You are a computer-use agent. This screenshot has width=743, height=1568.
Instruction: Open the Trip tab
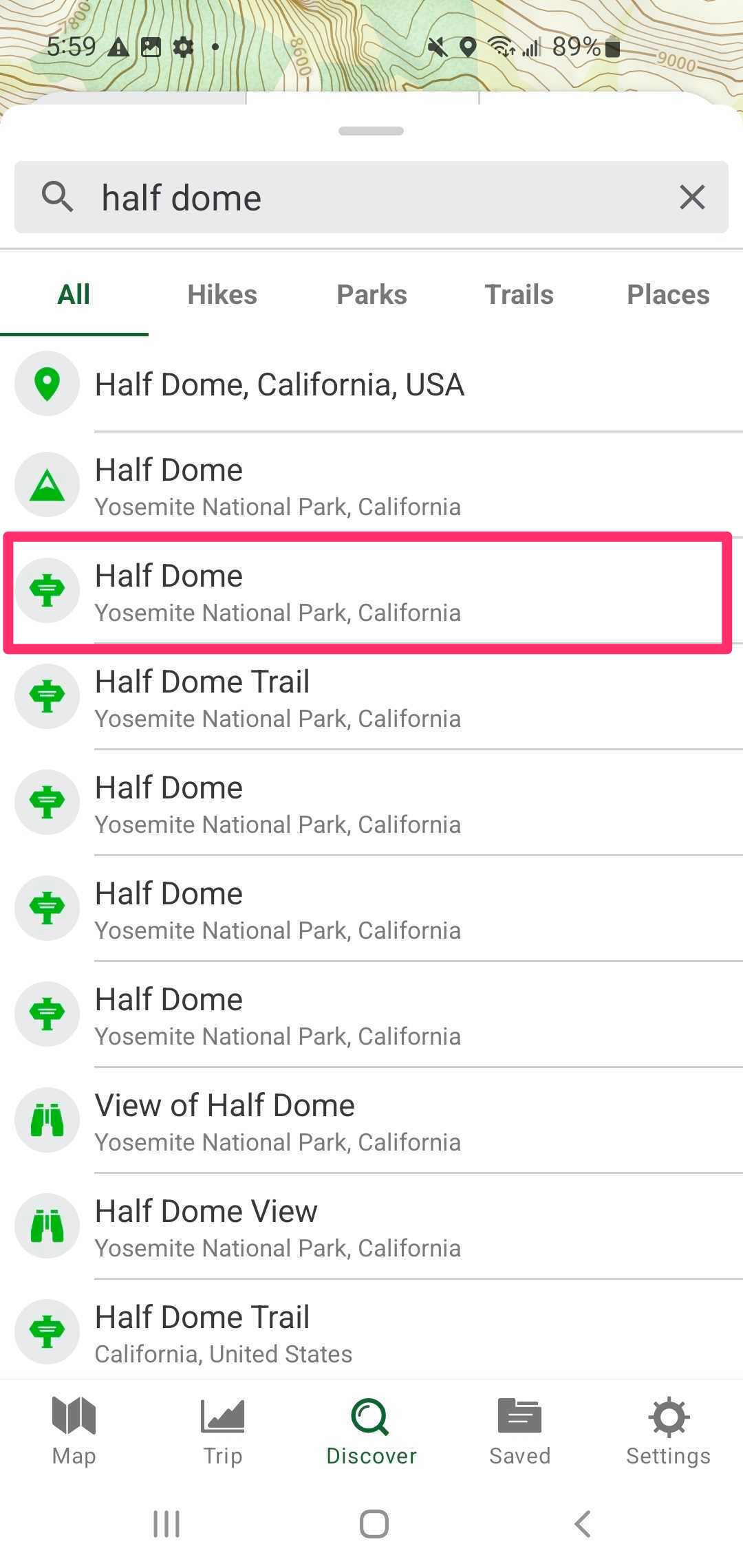coord(222,1430)
